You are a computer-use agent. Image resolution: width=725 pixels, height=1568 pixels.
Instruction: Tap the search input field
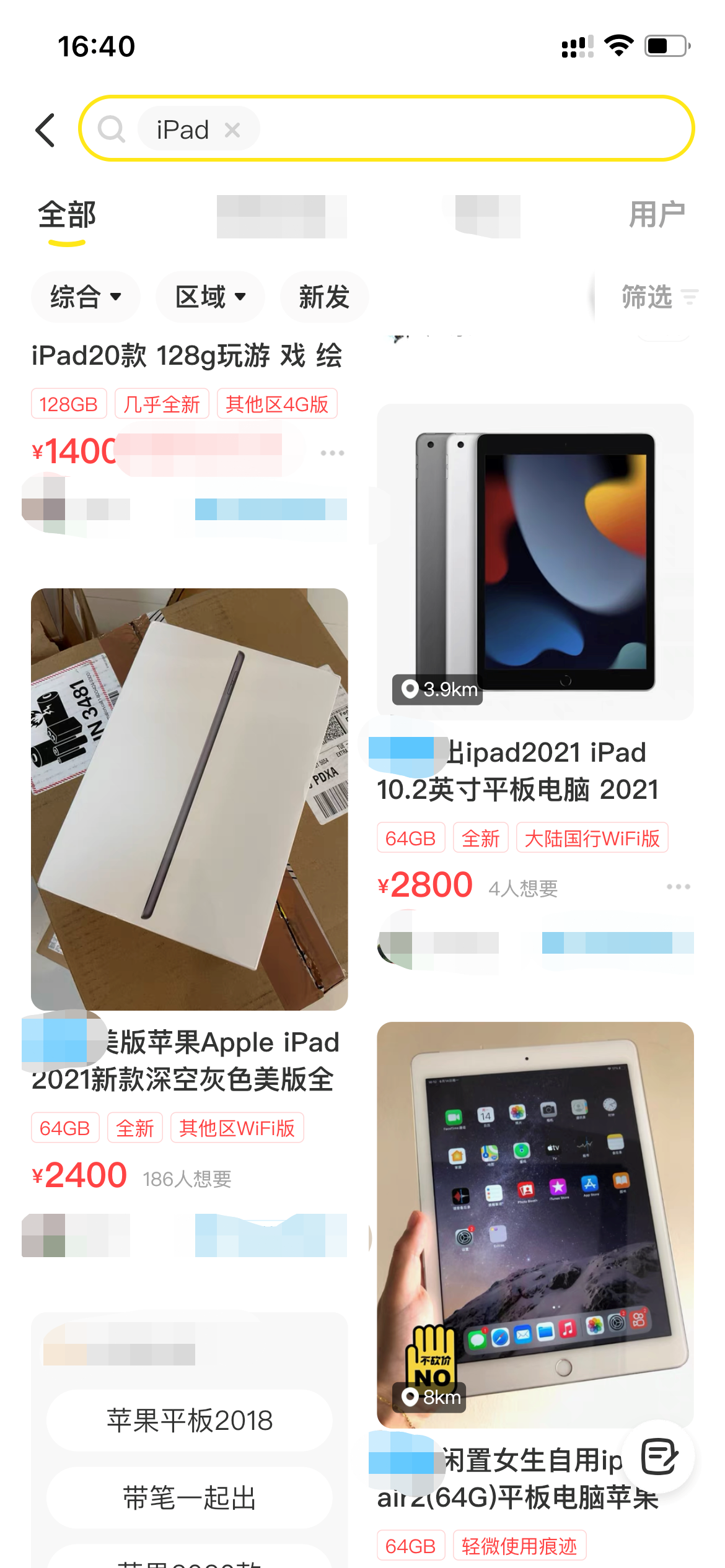[434, 129]
